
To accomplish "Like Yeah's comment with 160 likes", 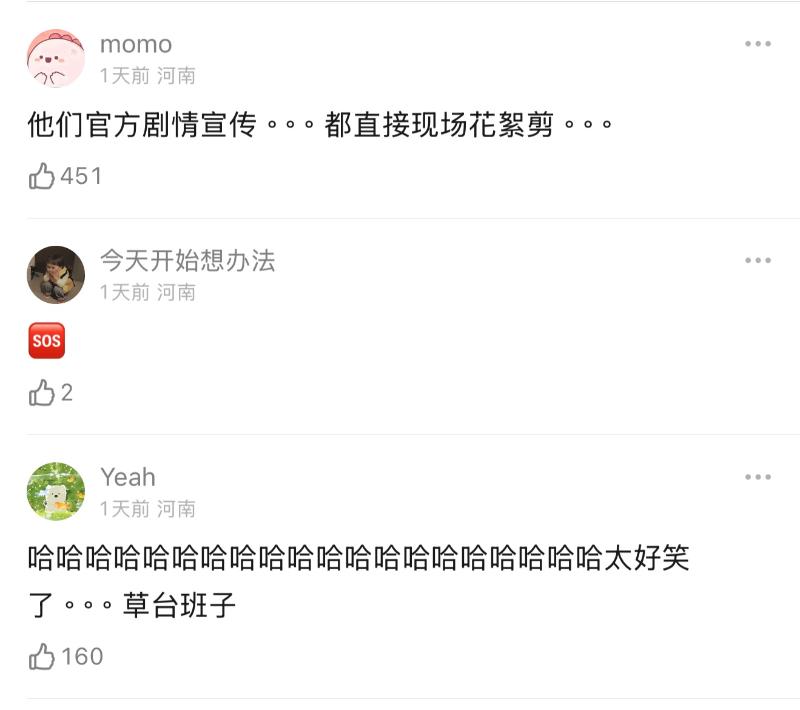I will click(43, 657).
